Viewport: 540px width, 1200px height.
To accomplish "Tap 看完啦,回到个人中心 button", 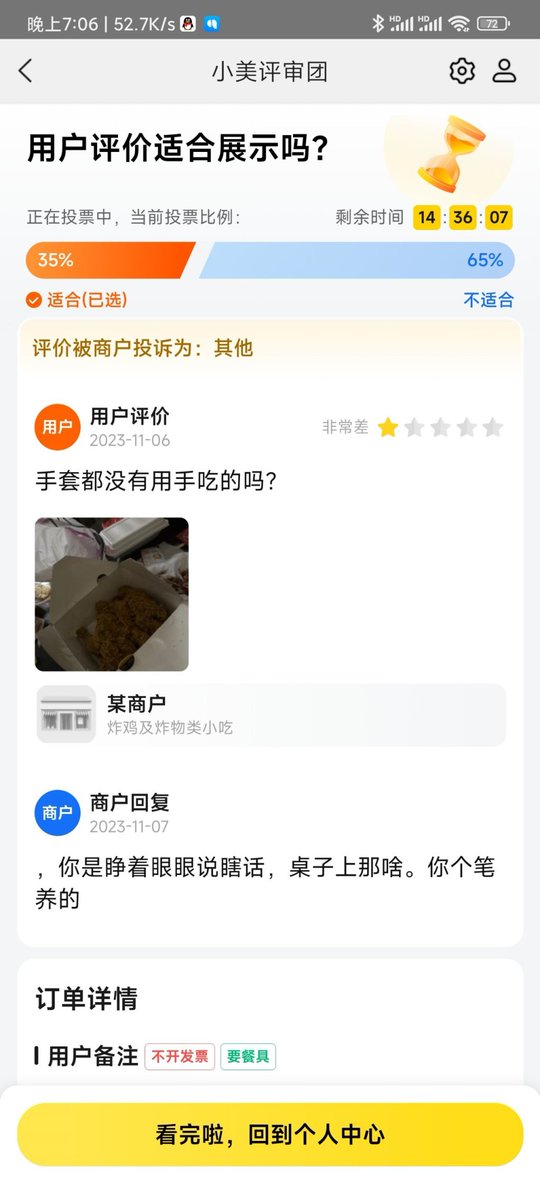I will (270, 1135).
